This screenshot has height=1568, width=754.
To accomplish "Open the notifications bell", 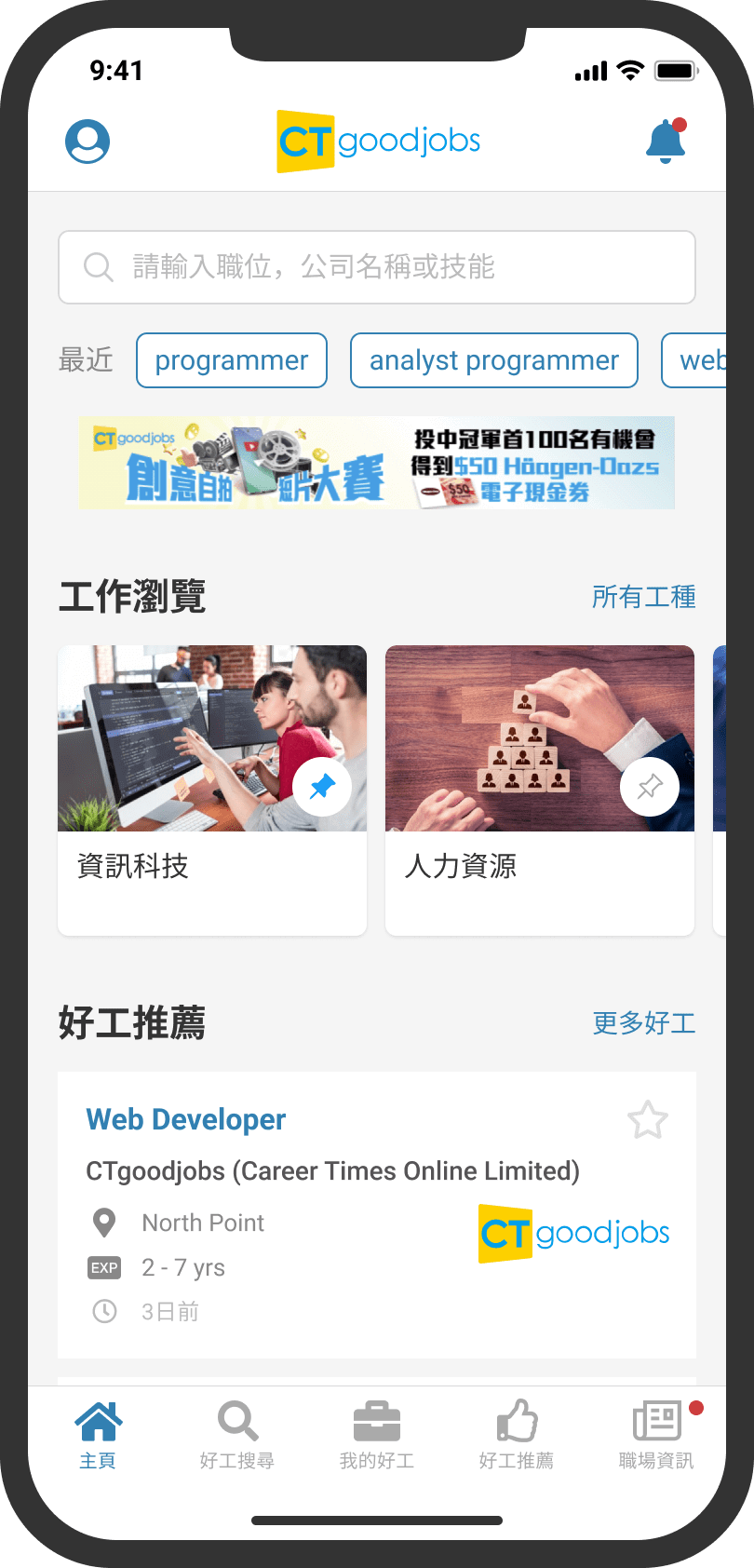I will coord(666,142).
